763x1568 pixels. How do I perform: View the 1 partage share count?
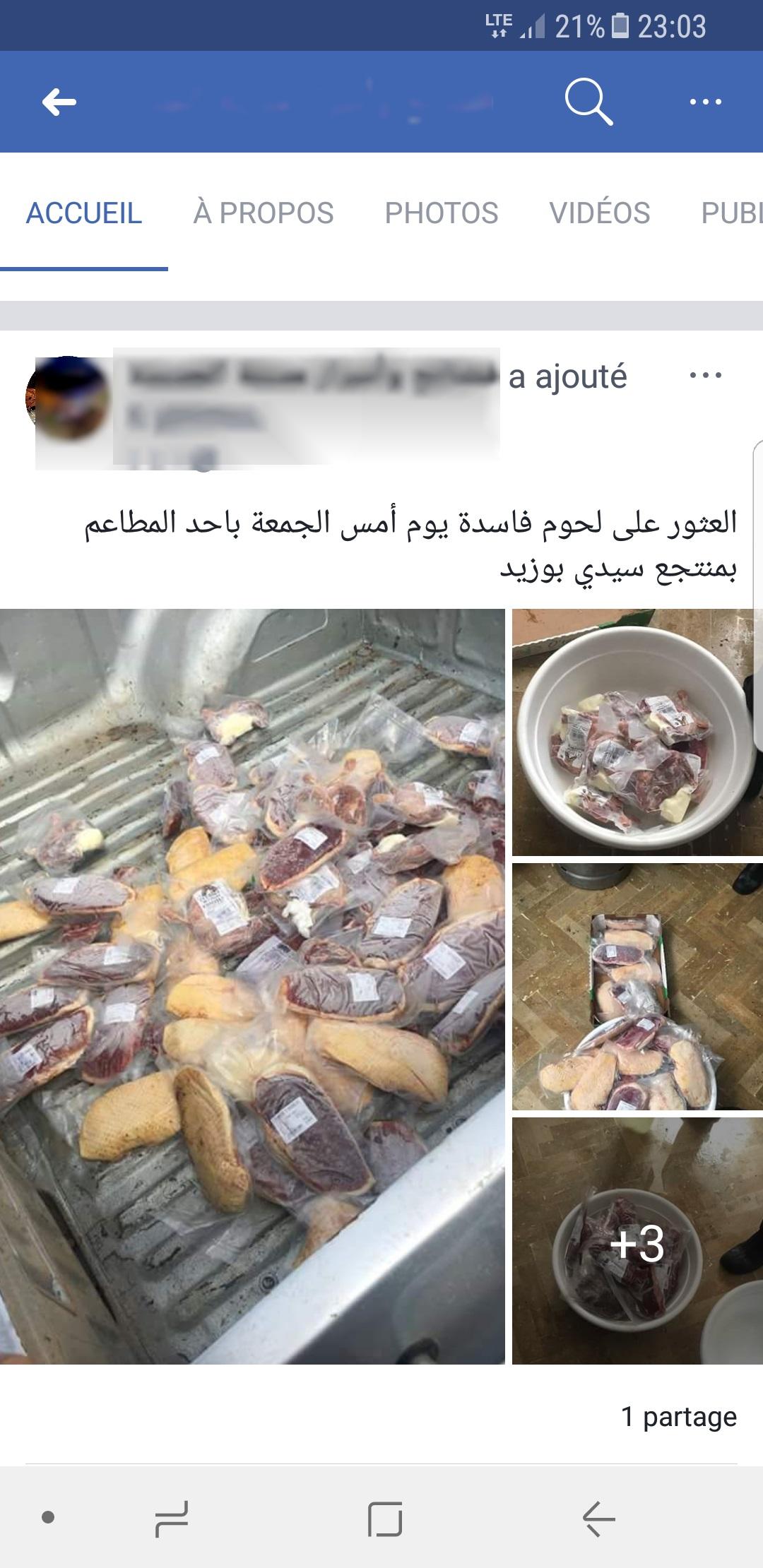pos(678,1416)
